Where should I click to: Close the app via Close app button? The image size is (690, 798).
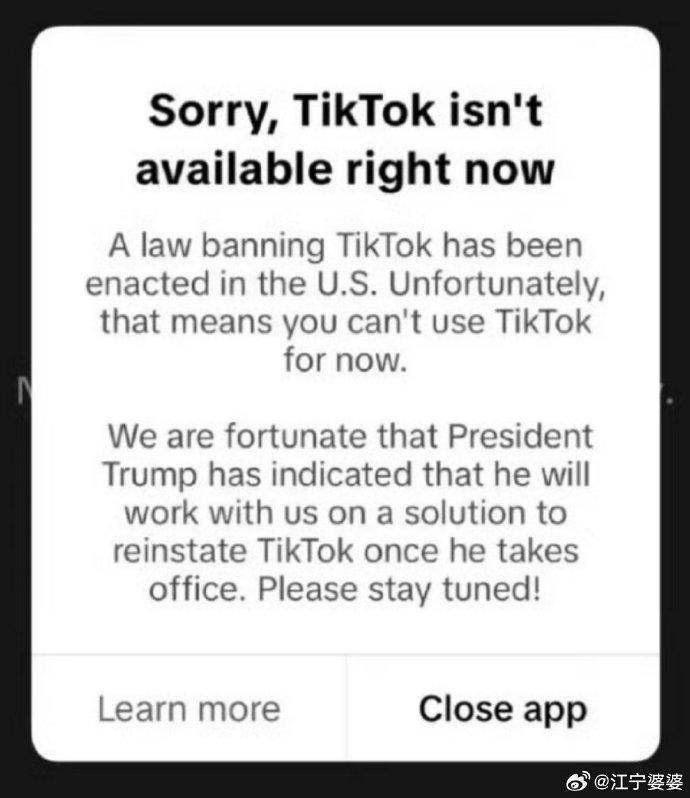coord(502,709)
